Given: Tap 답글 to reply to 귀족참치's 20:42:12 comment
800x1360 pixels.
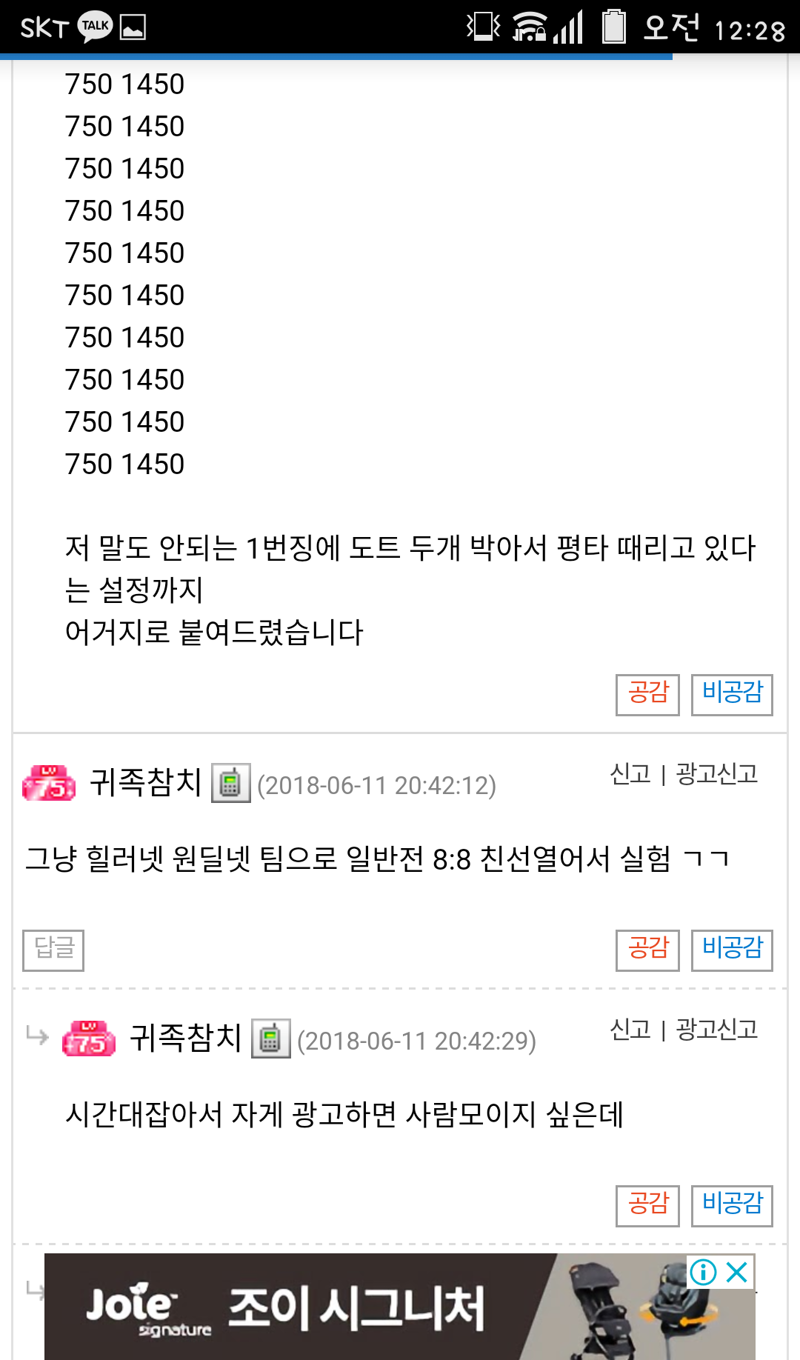Looking at the screenshot, I should [x=53, y=951].
